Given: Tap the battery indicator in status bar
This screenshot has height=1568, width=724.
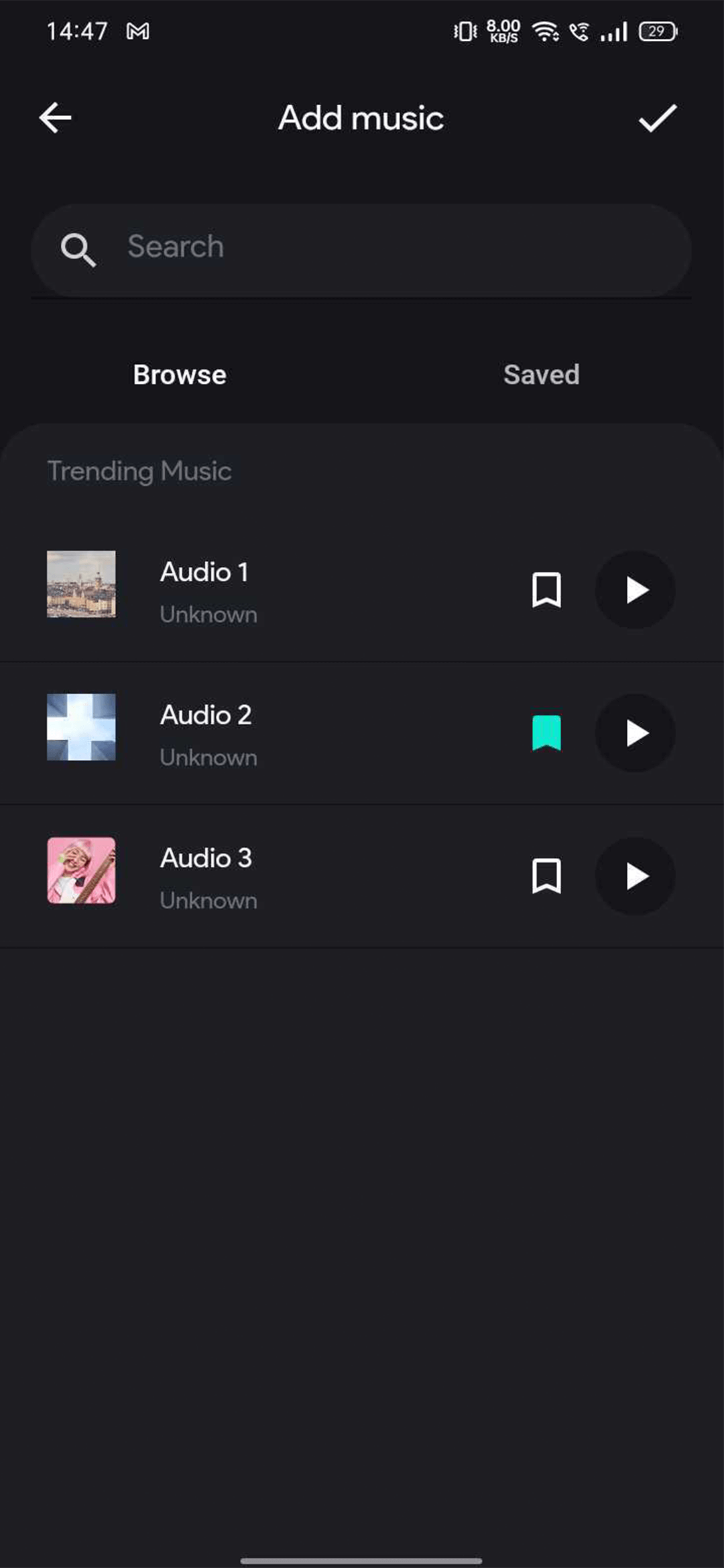Looking at the screenshot, I should tap(656, 31).
